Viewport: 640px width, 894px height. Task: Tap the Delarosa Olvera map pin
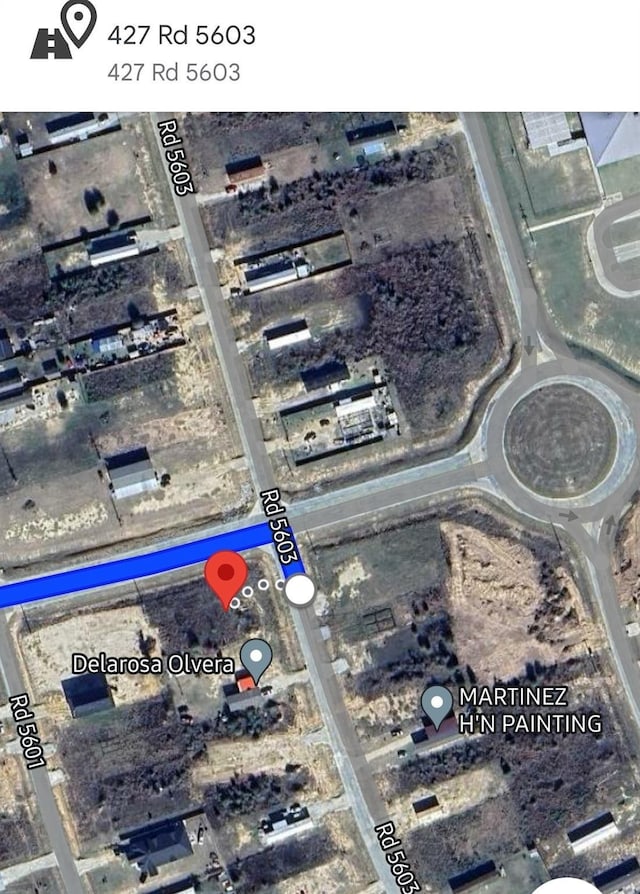coord(257,658)
